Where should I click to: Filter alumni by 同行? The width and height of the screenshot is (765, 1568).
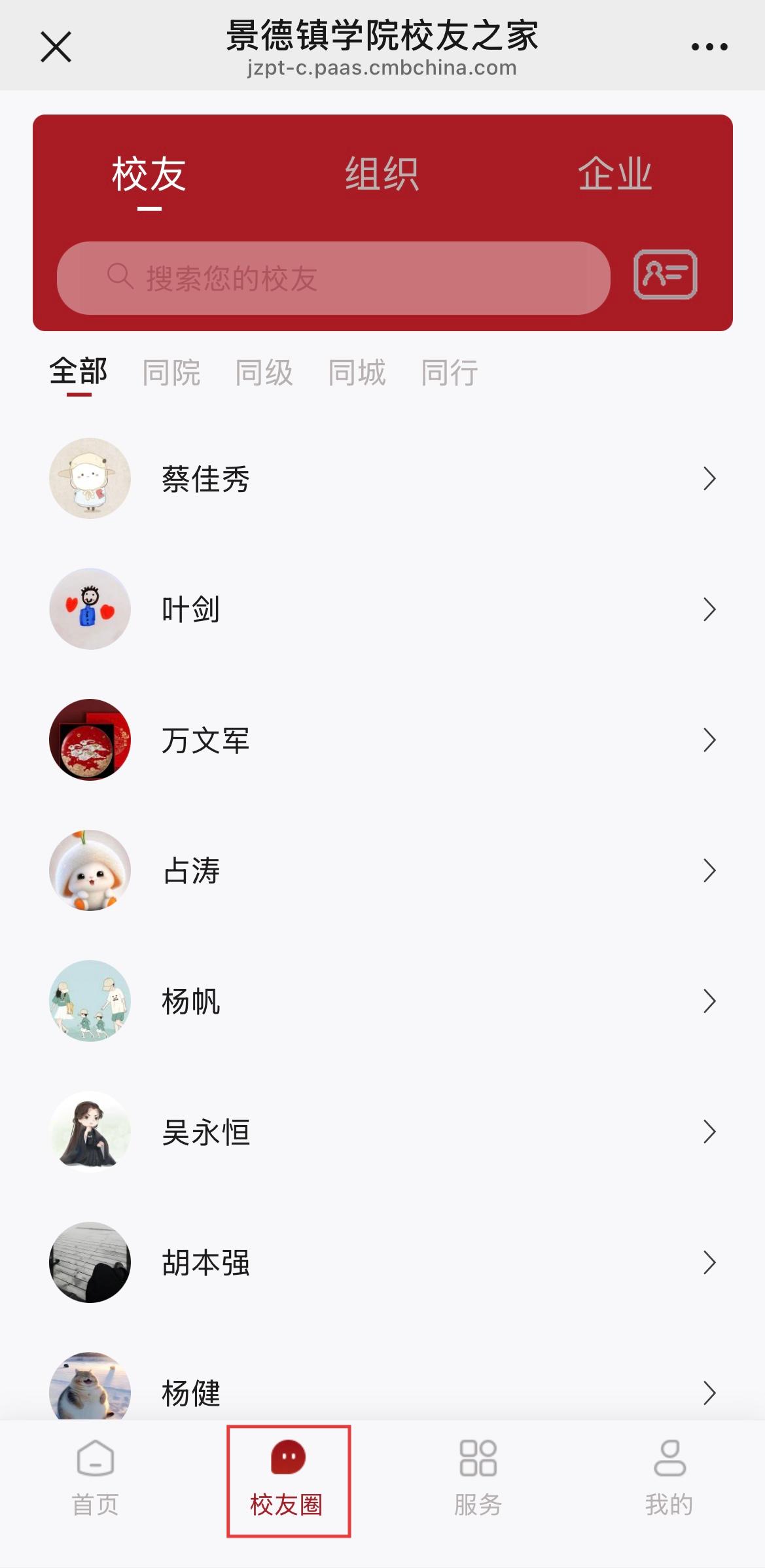450,372
